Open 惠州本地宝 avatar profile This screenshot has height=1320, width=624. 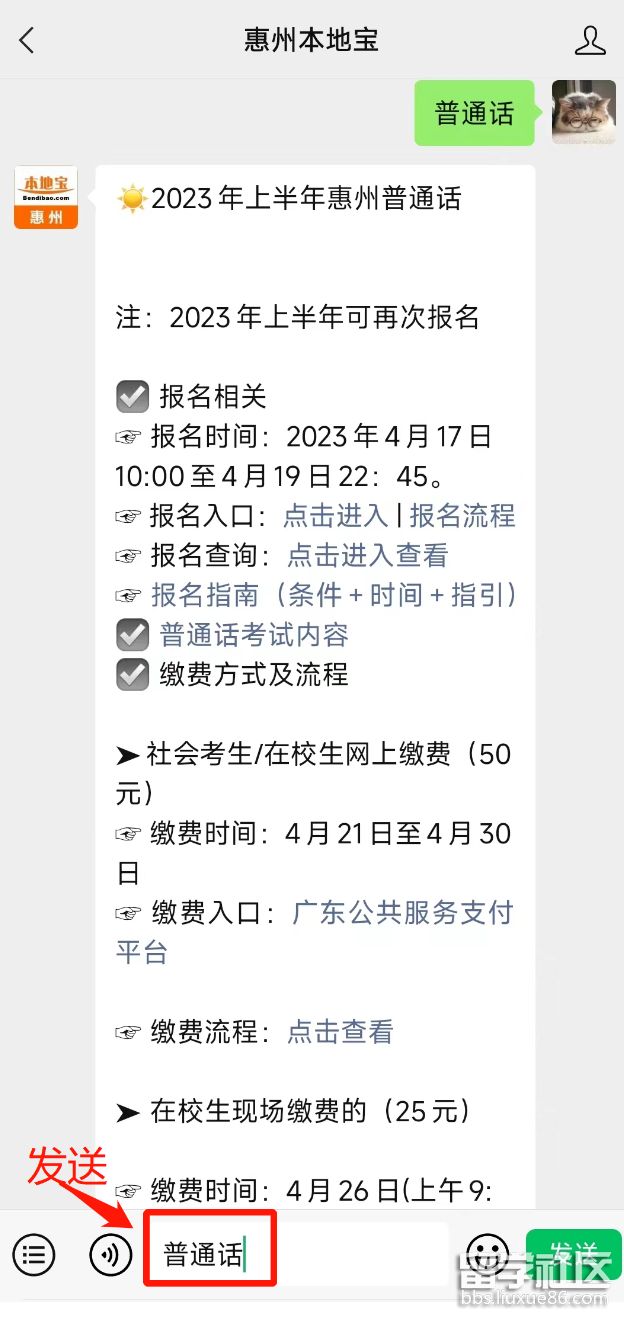click(46, 197)
